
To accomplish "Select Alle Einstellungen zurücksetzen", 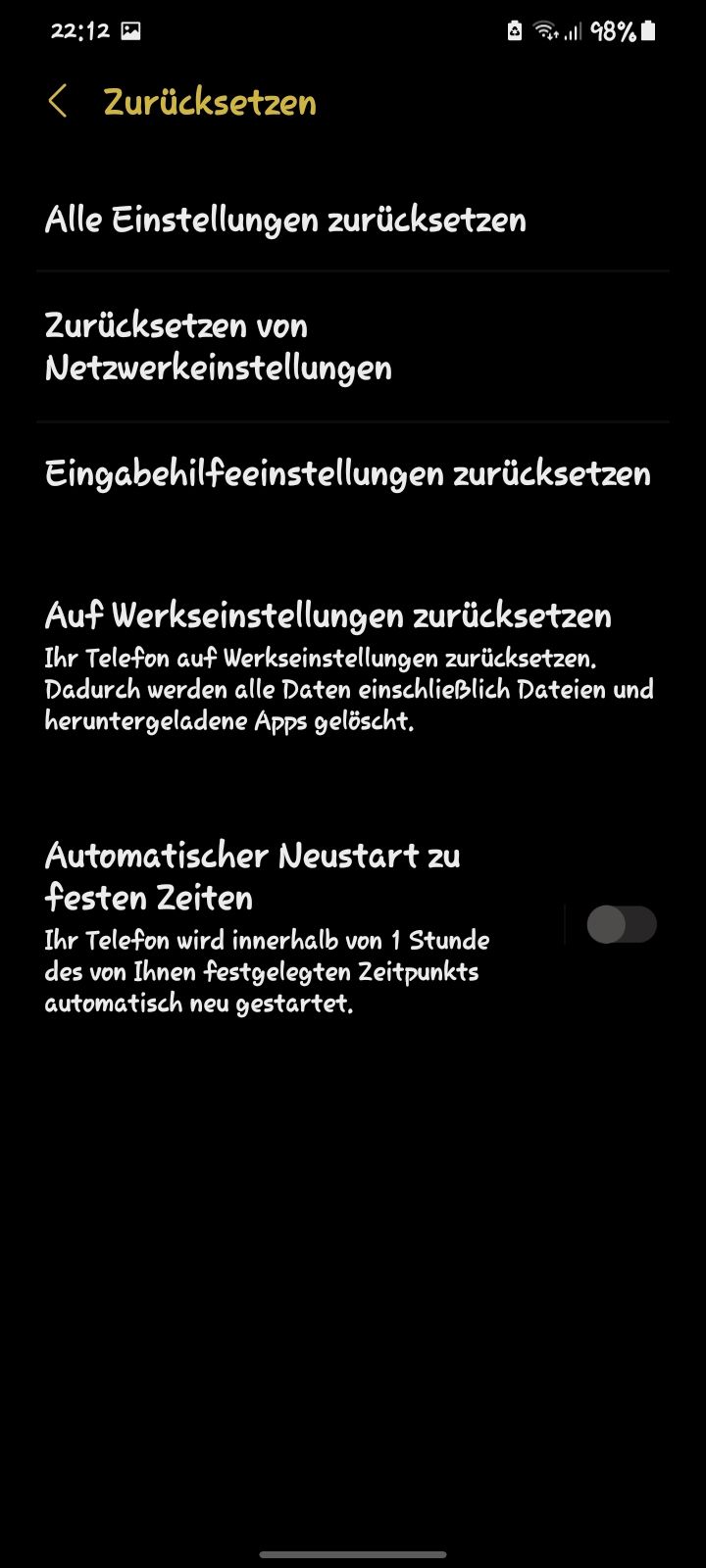I will coord(285,219).
